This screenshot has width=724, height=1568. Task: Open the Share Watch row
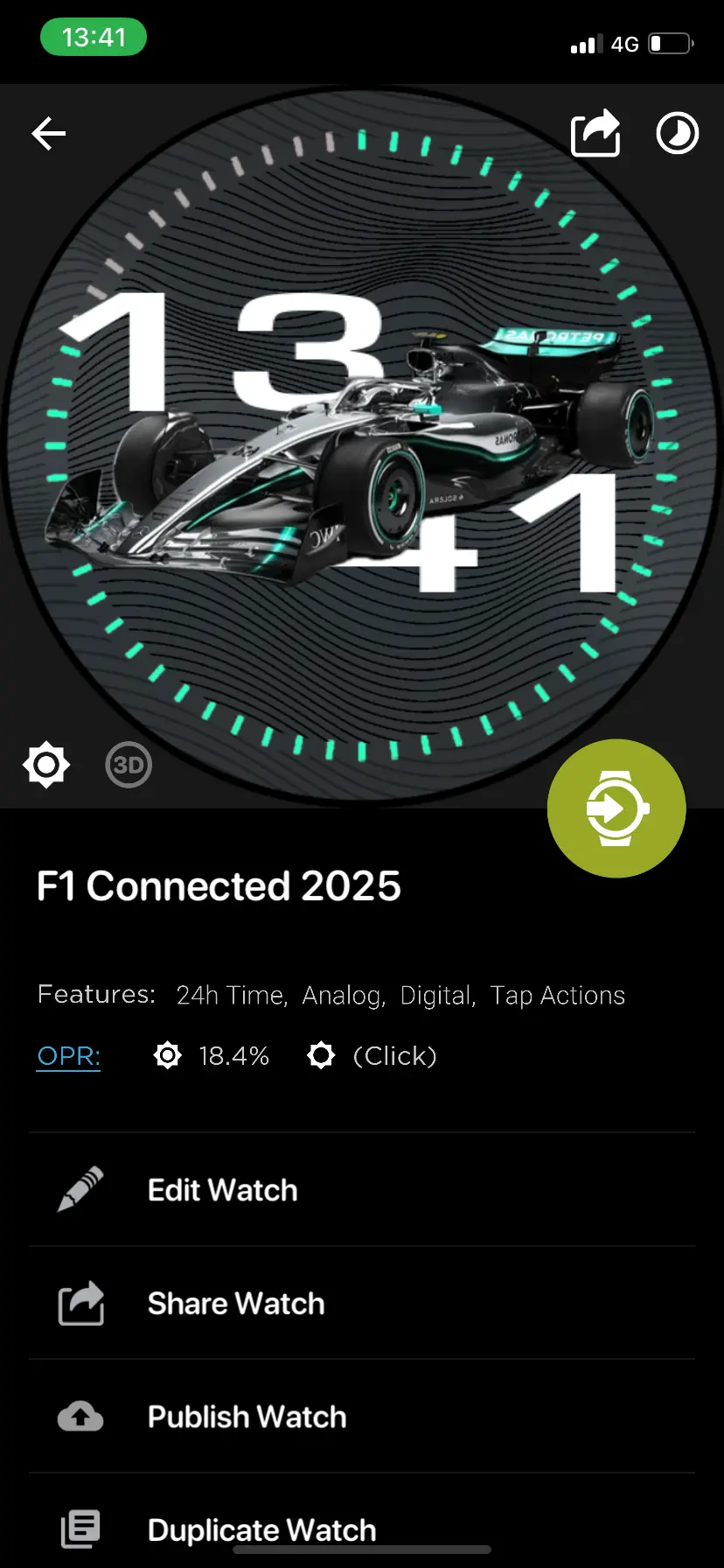coord(362,1303)
